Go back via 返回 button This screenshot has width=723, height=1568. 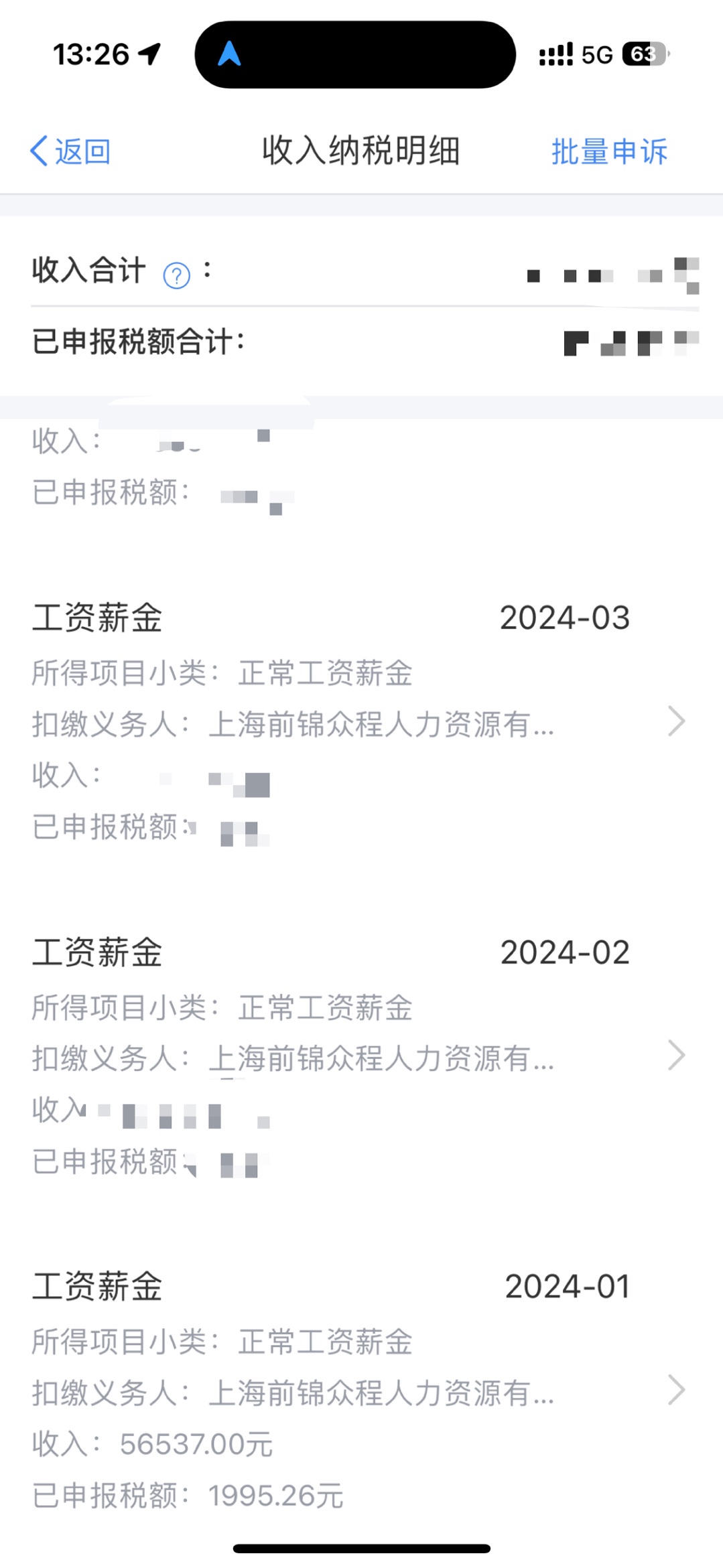pyautogui.click(x=70, y=151)
